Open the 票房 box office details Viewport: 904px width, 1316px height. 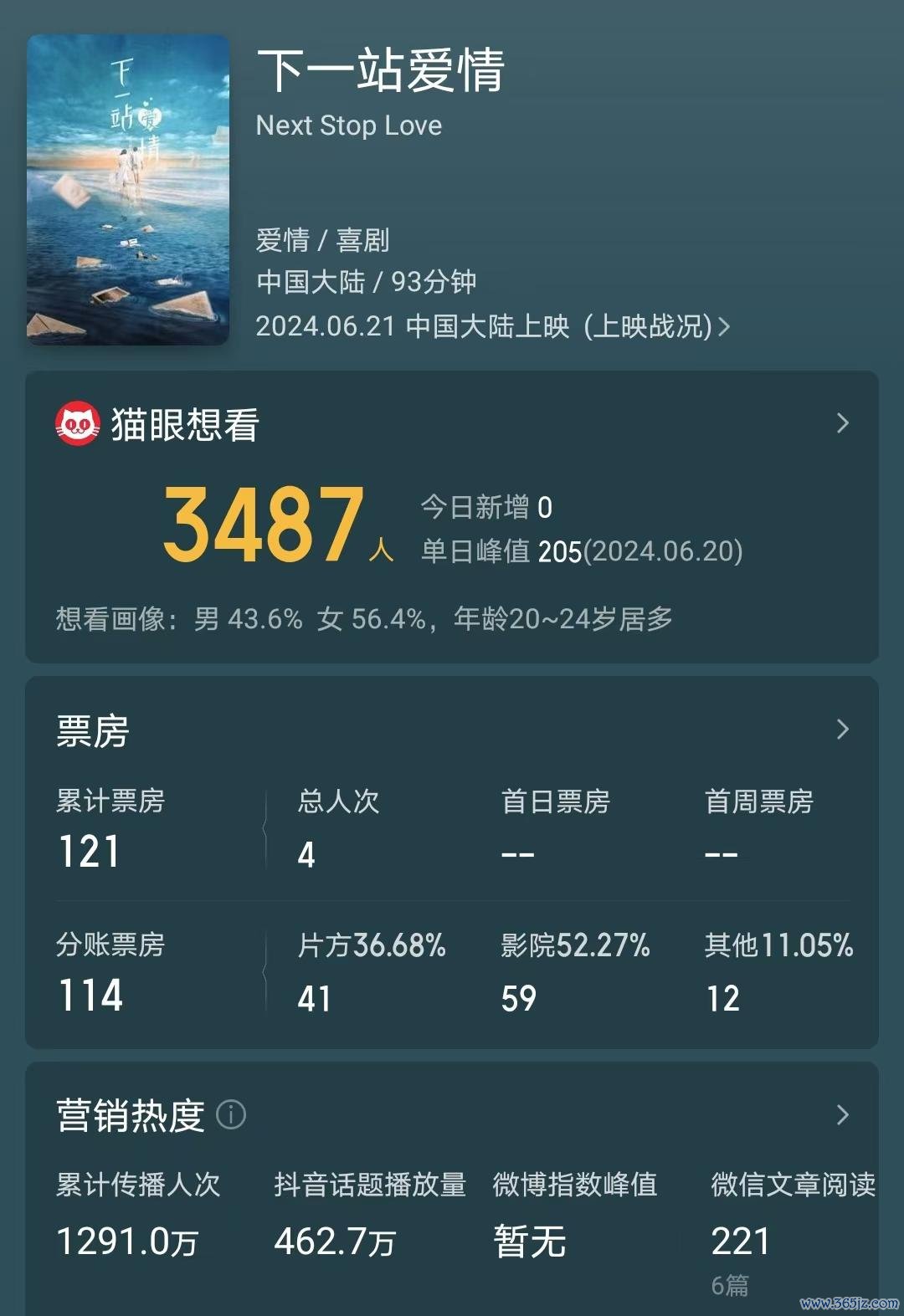pyautogui.click(x=843, y=730)
